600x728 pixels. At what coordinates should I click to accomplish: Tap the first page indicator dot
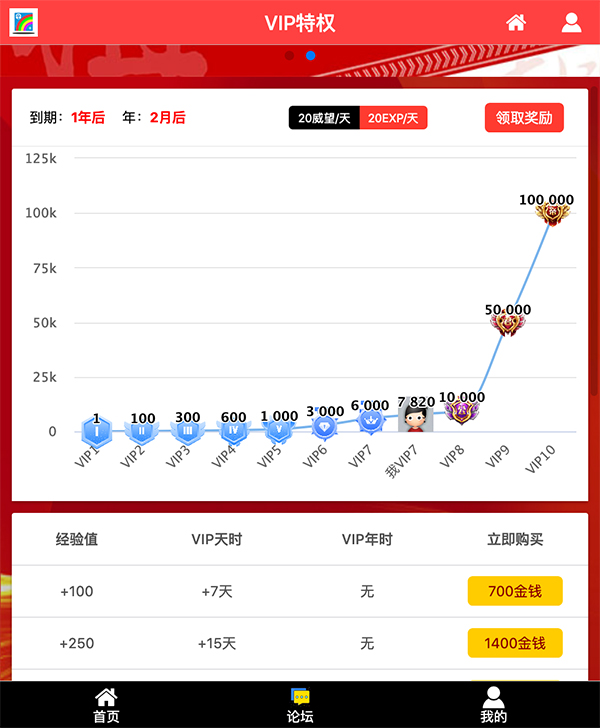(290, 56)
